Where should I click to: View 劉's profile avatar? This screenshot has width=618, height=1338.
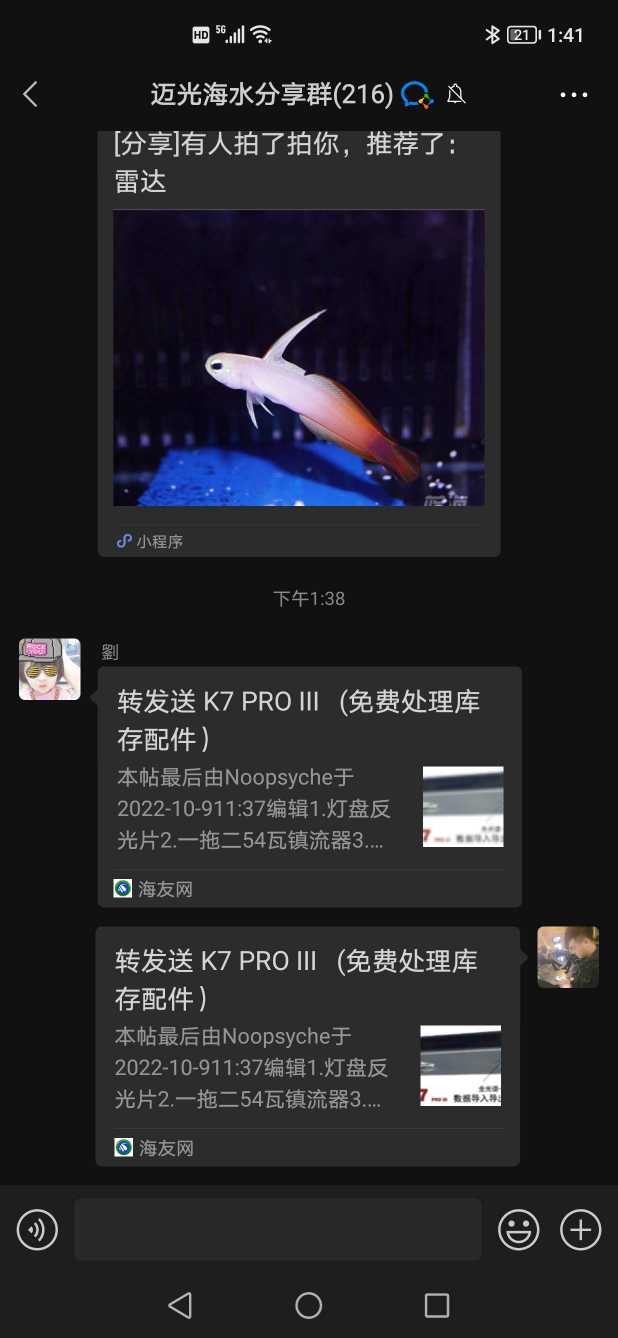pos(50,669)
